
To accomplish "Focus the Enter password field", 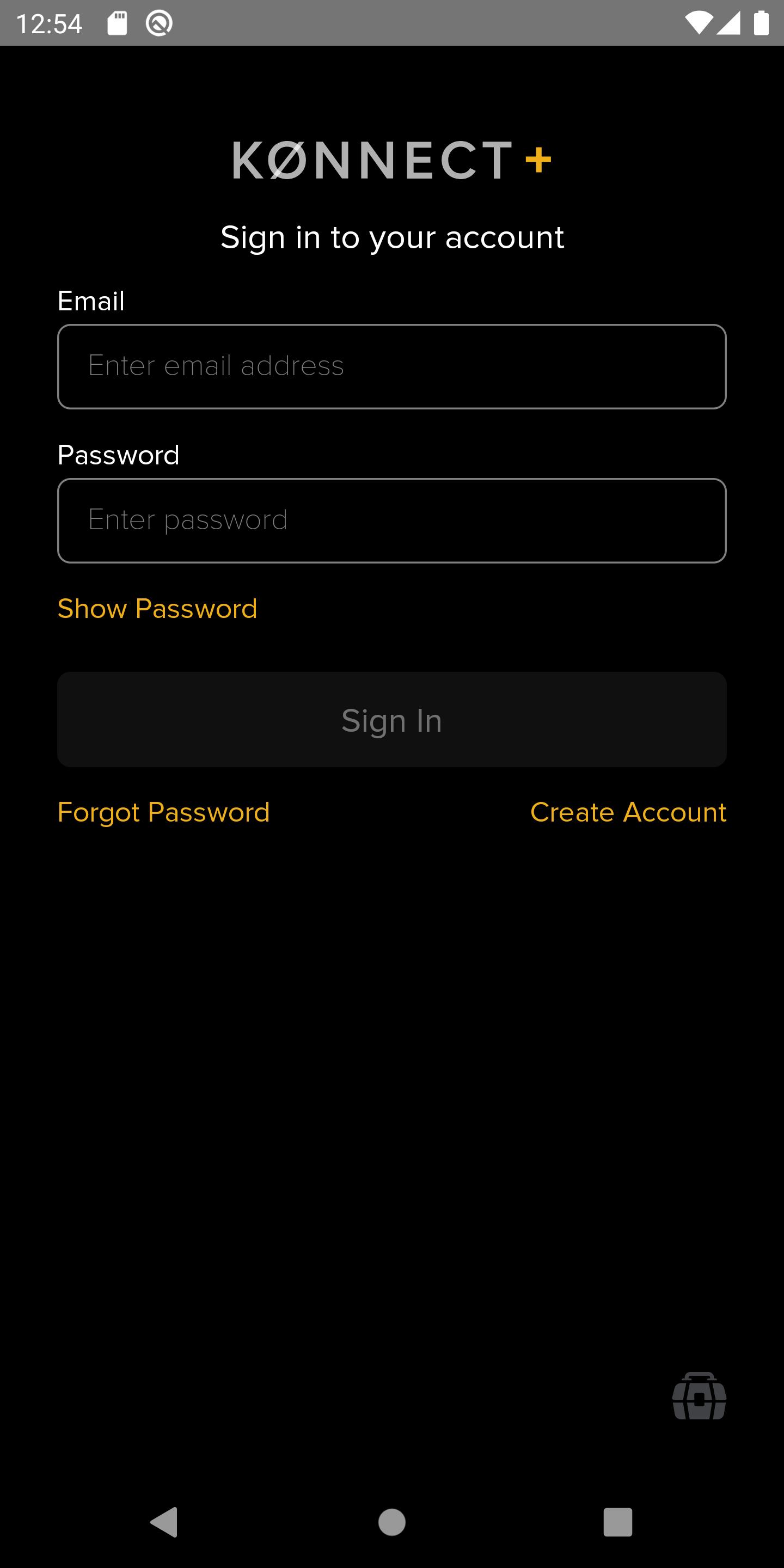I will tap(391, 520).
